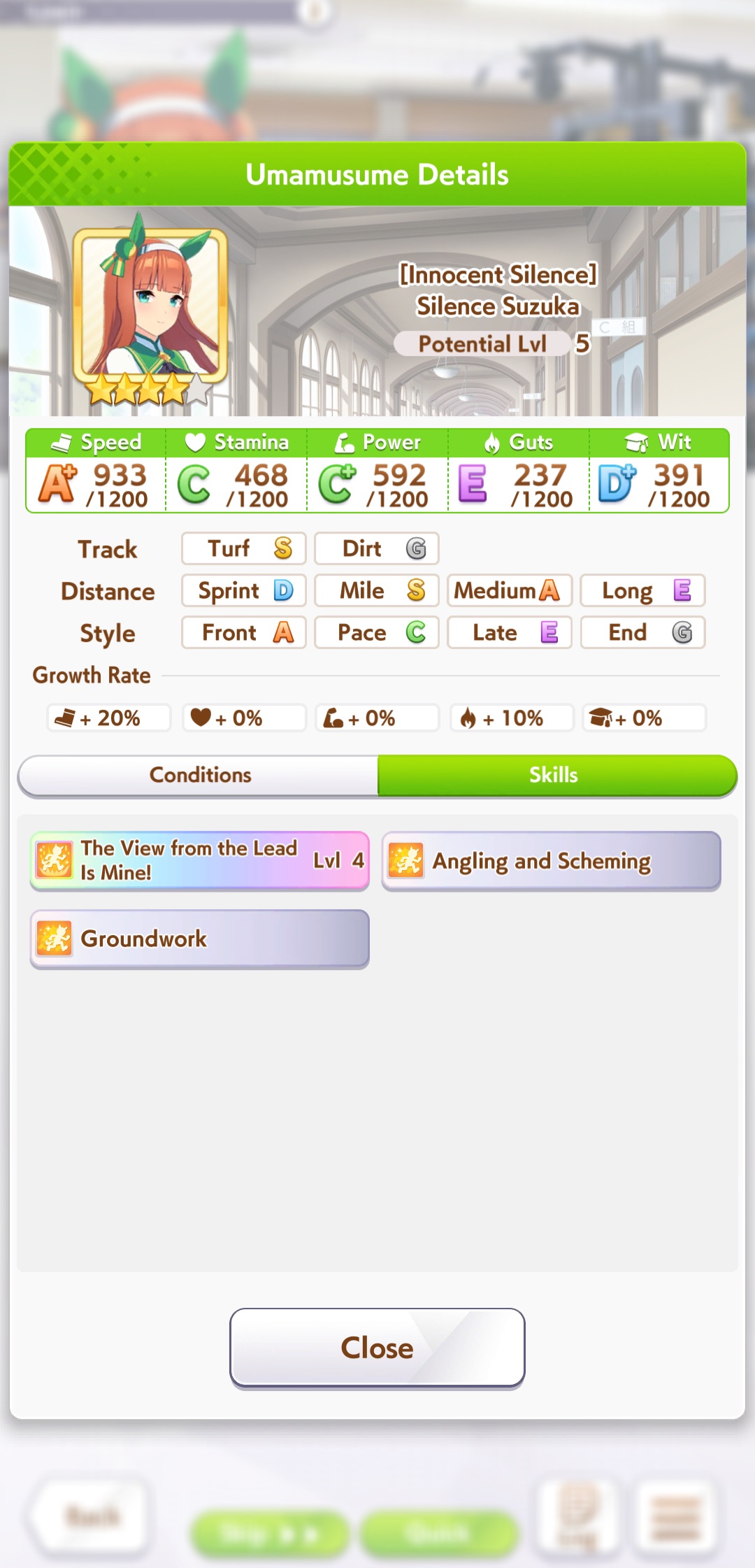Switch to the Conditions tab

coord(200,775)
